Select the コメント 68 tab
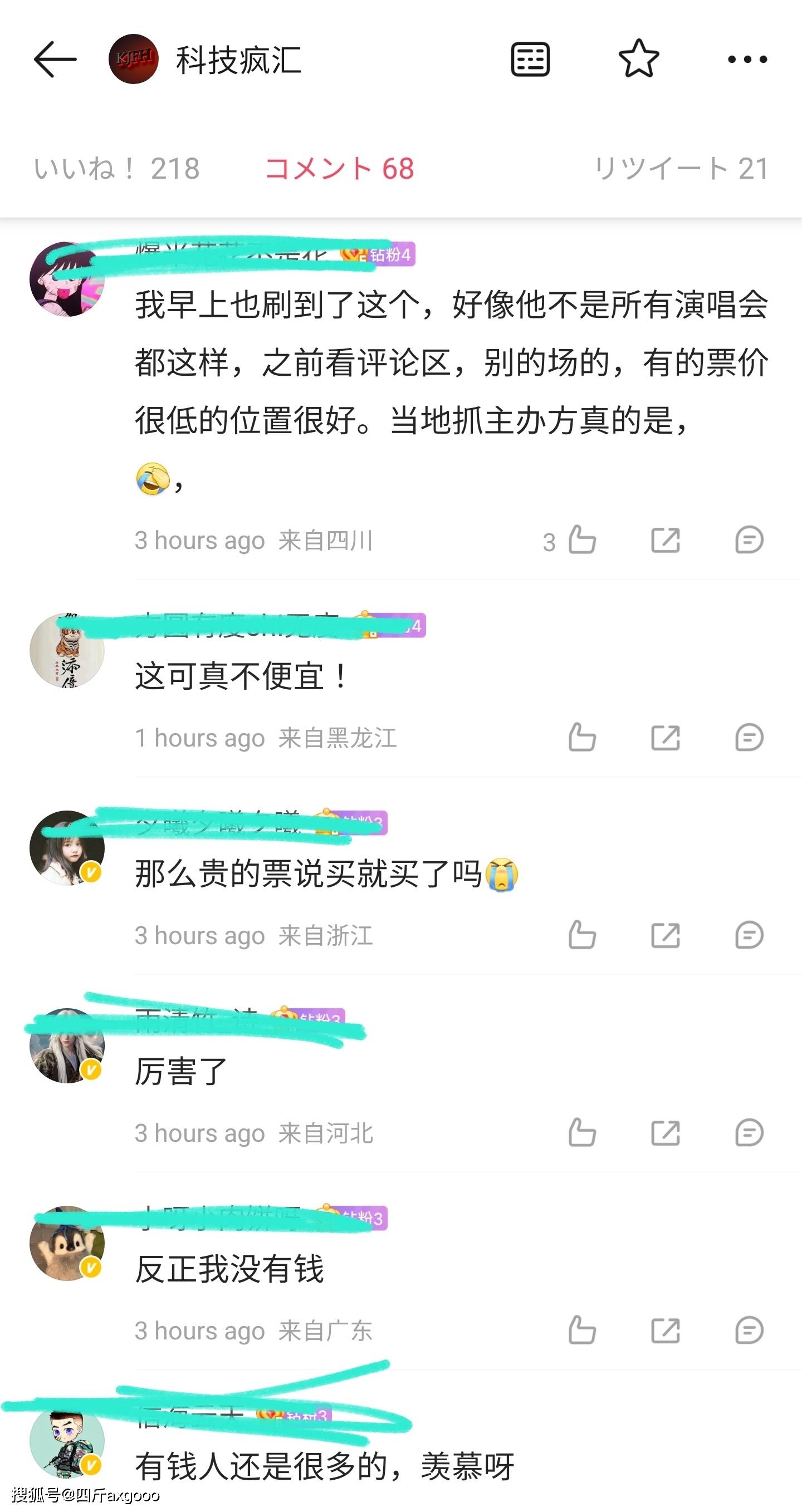Screen dimensions: 802x1512 [340, 169]
